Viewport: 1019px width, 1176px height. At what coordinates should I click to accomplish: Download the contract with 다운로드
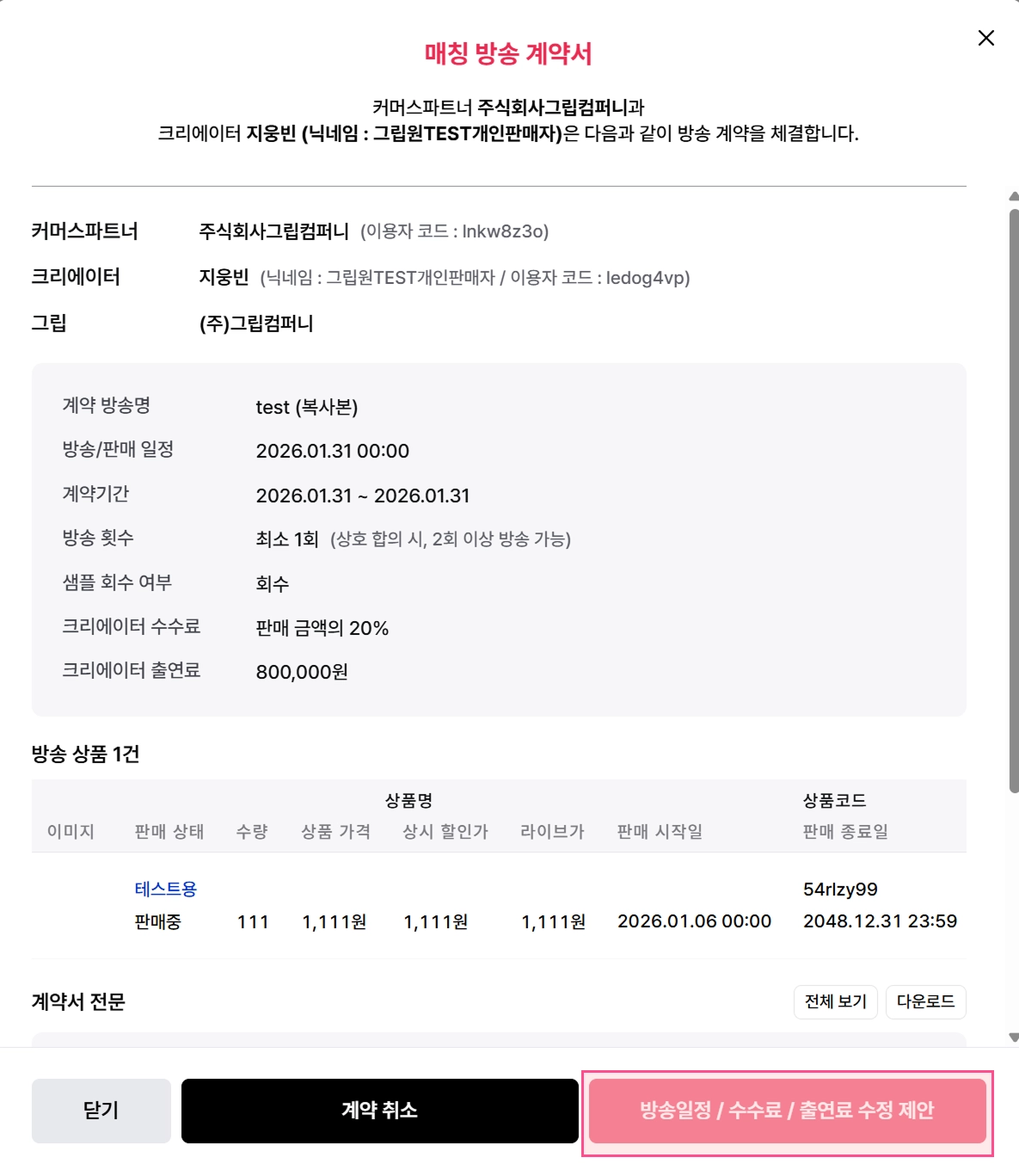tap(925, 1001)
